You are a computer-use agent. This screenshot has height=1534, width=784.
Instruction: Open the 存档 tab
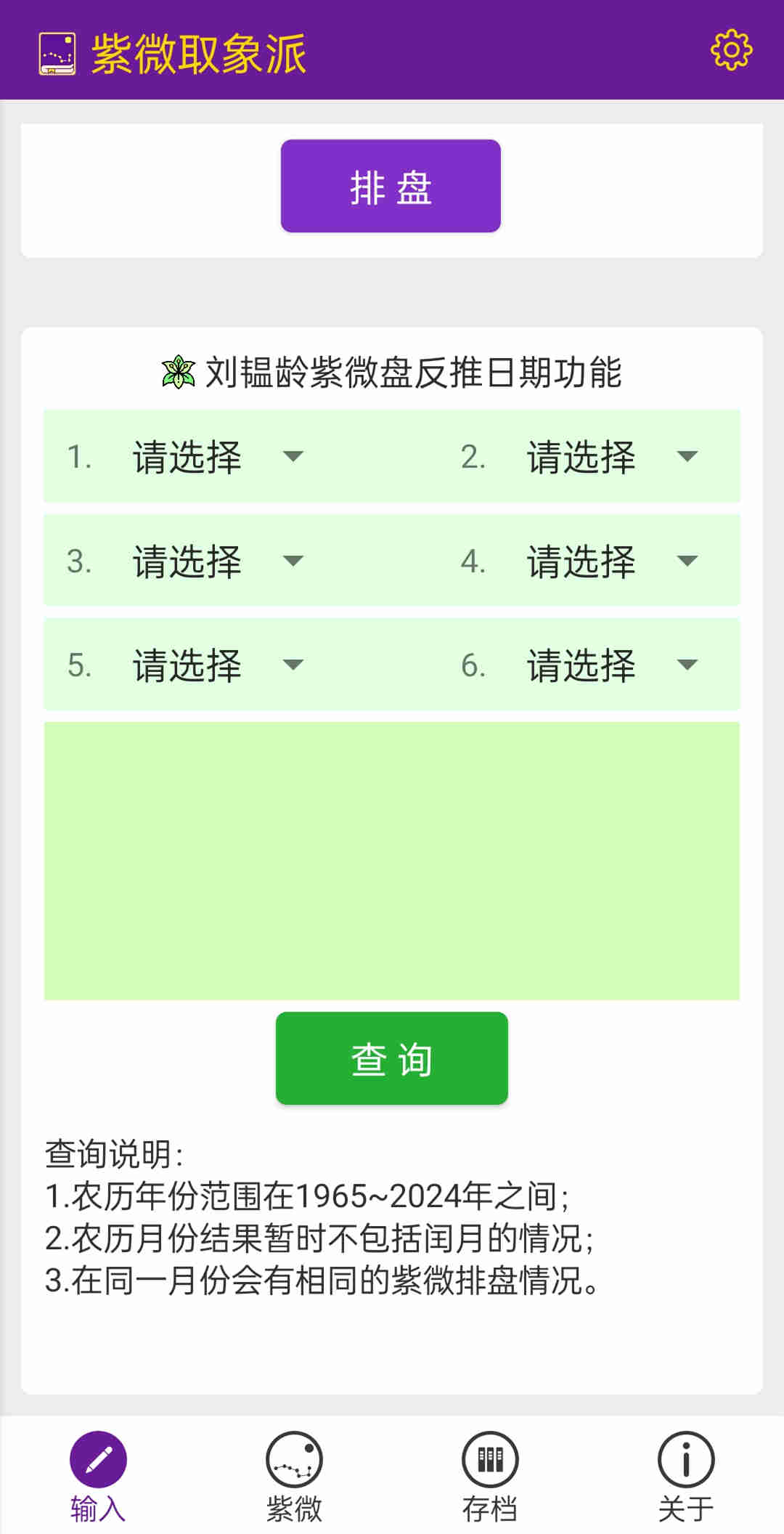click(490, 1477)
